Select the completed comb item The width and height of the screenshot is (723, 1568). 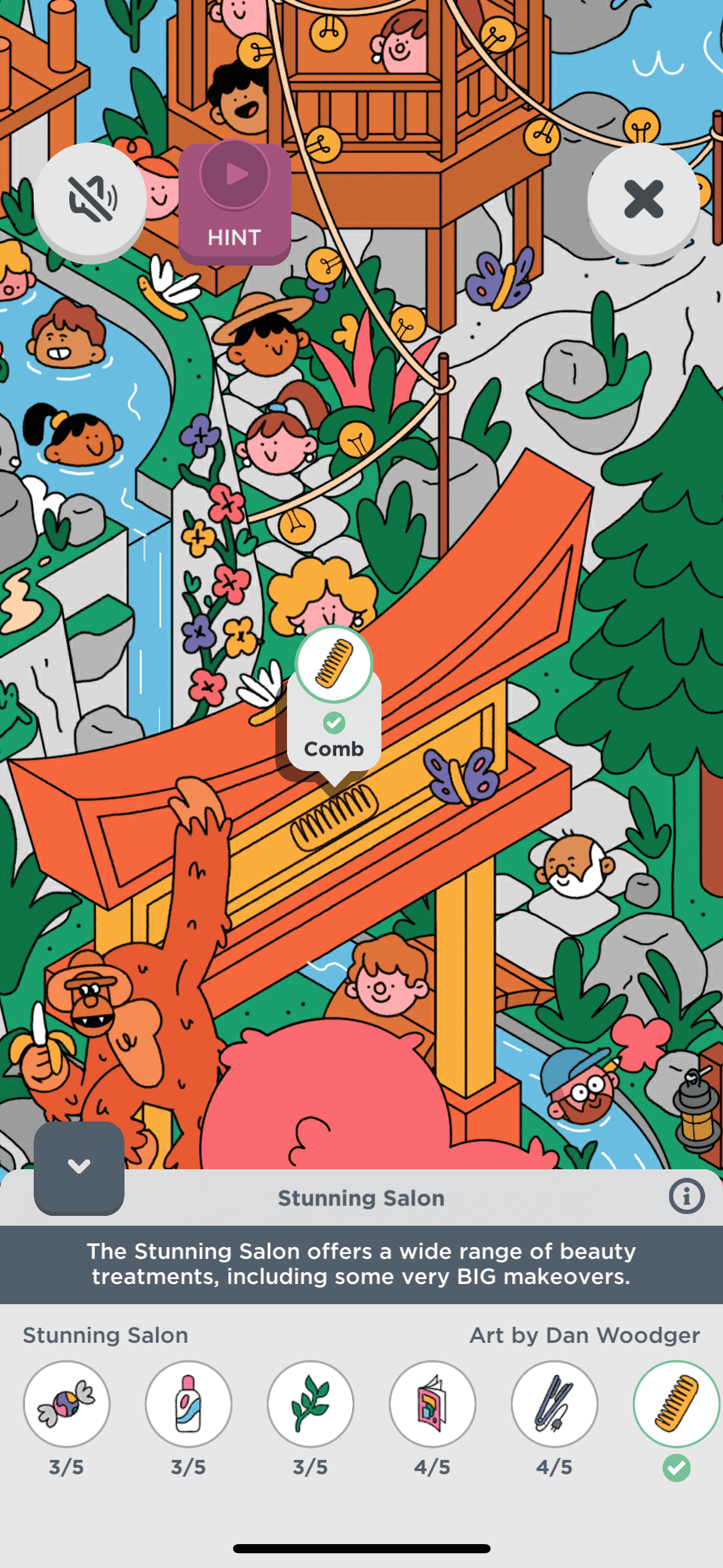tap(676, 1404)
